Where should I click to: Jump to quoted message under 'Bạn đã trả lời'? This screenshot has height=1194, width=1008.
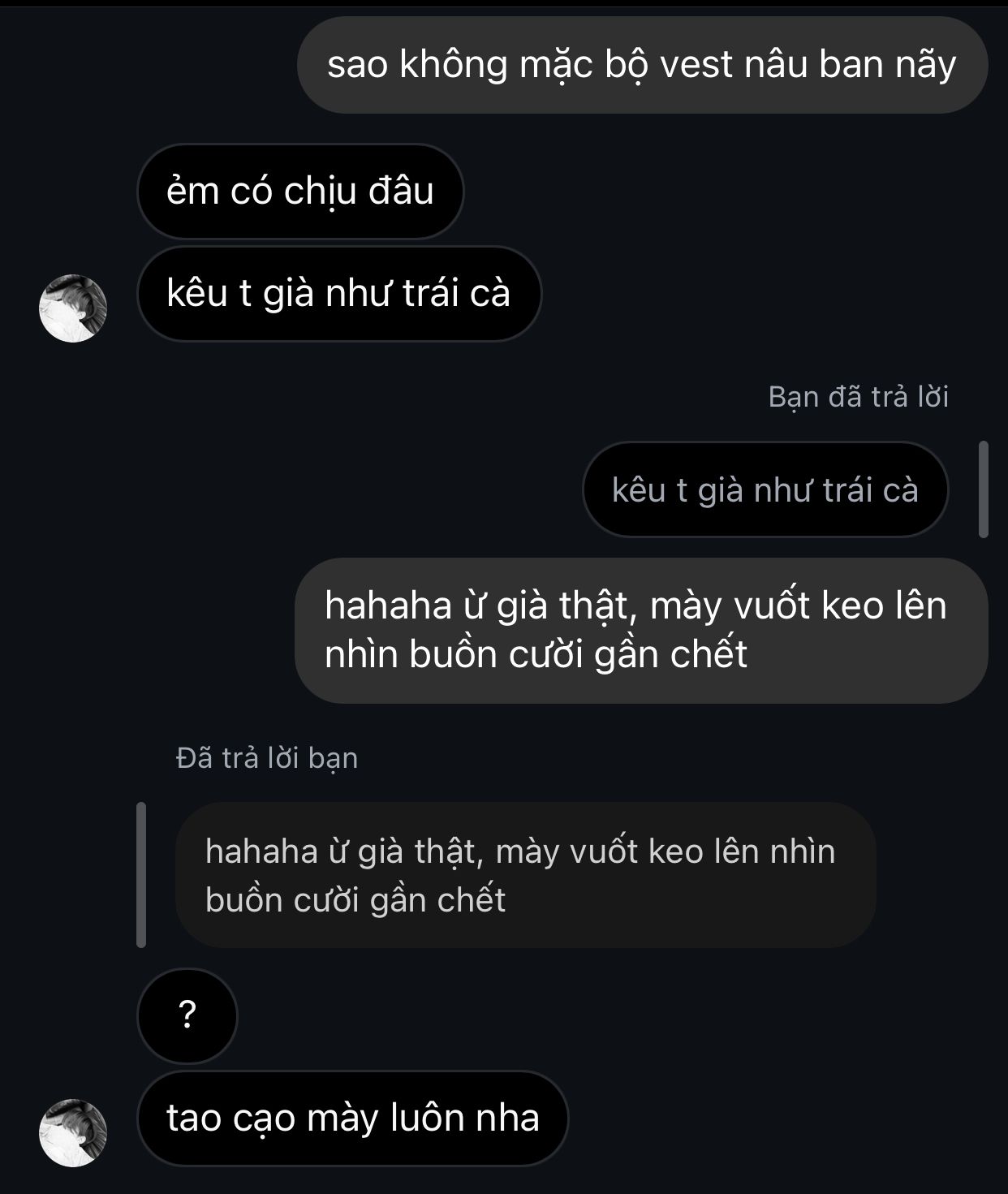click(x=765, y=489)
